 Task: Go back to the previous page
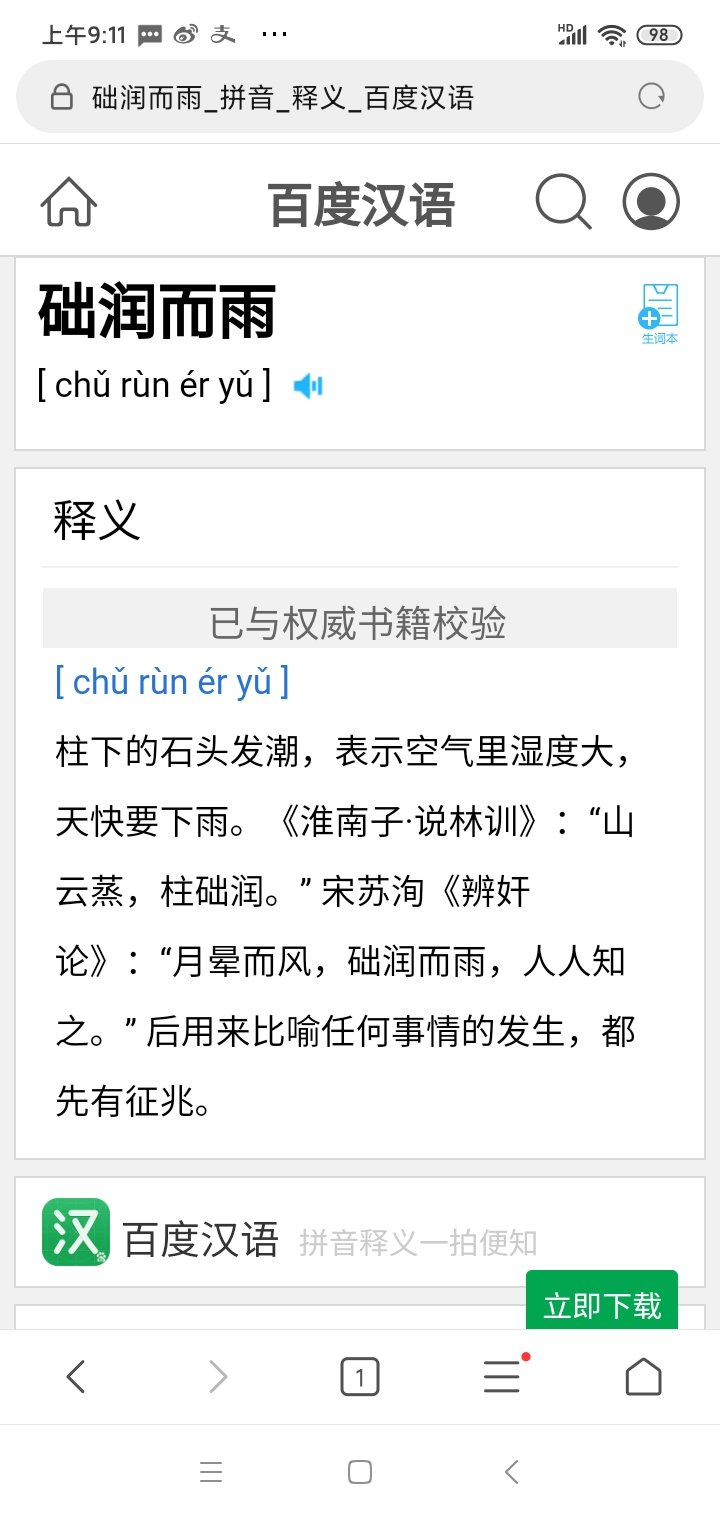[x=75, y=1378]
